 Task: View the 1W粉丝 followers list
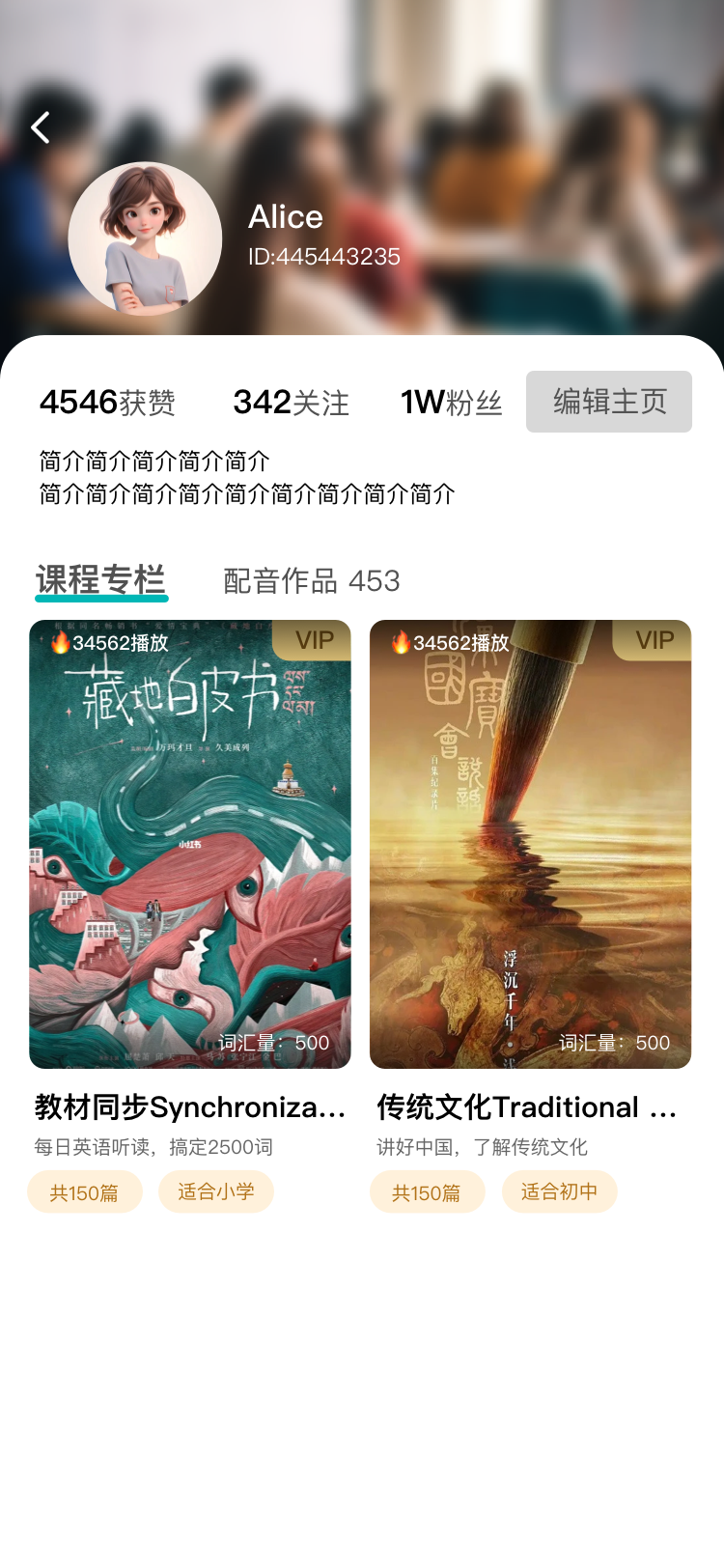click(451, 403)
